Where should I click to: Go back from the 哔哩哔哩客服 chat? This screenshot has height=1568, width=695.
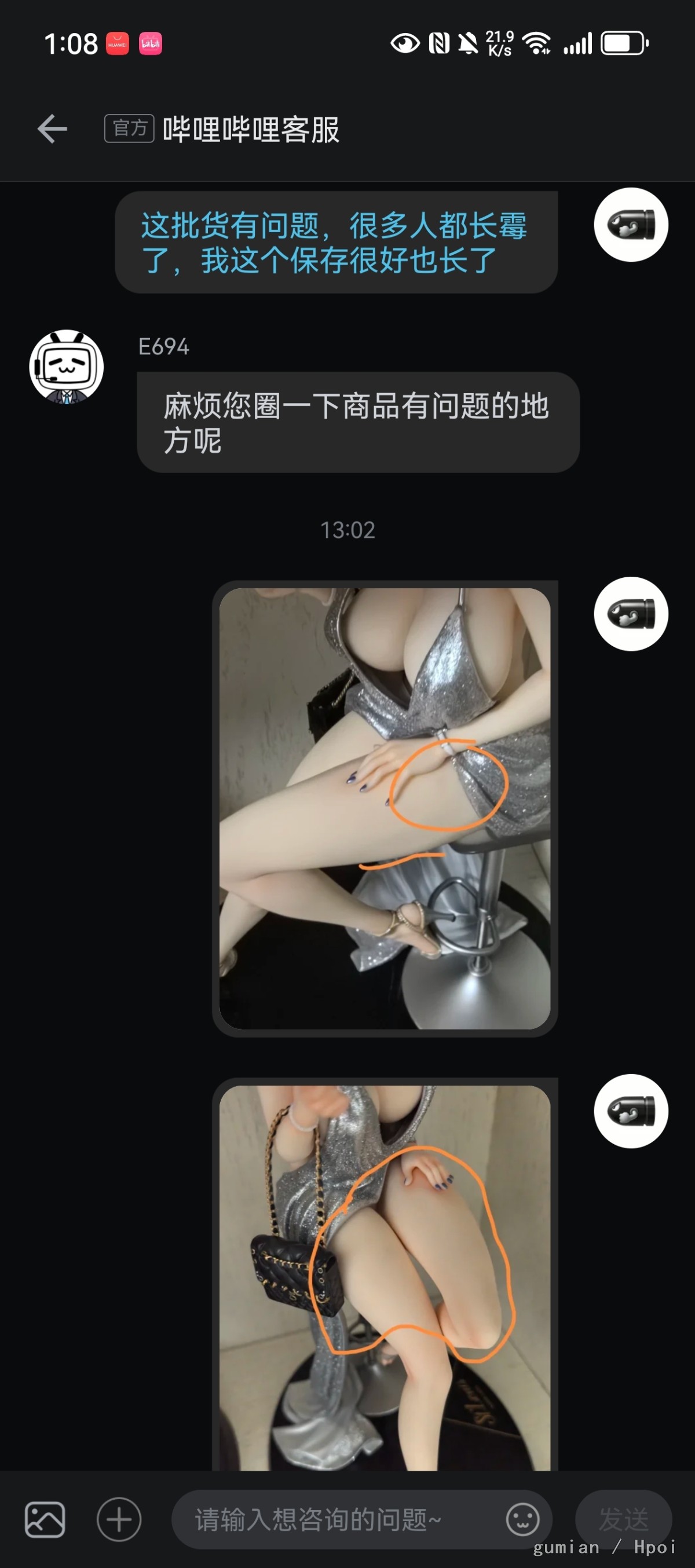pos(52,129)
